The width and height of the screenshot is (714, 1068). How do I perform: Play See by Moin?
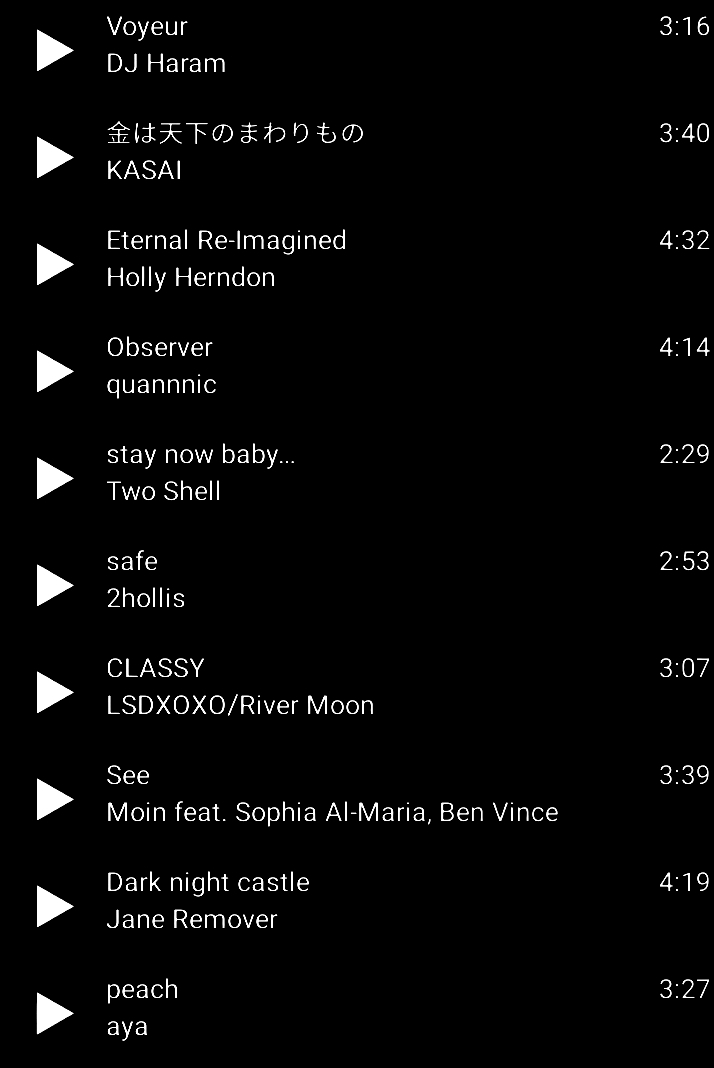(54, 799)
